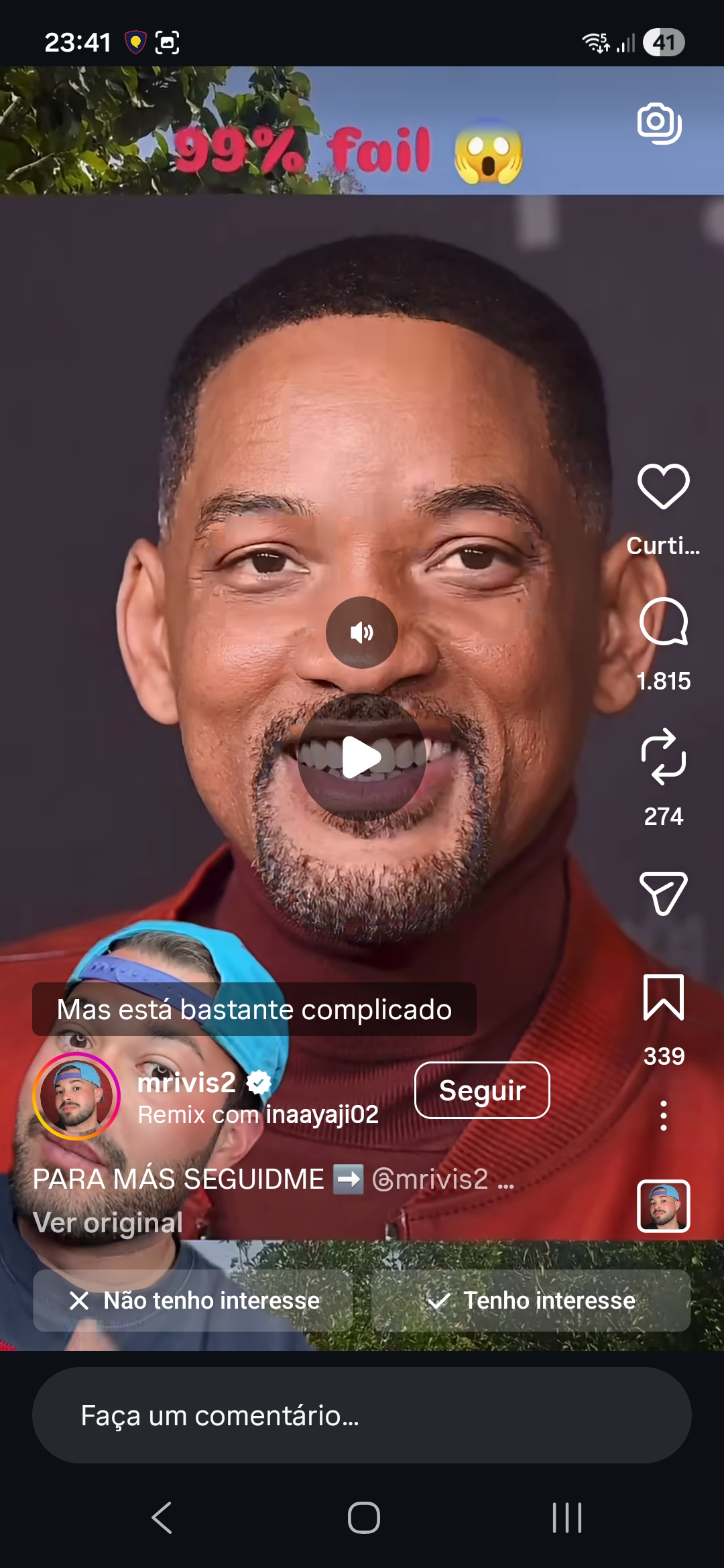This screenshot has height=1568, width=724.
Task: Go back with the system back button
Action: [162, 1518]
